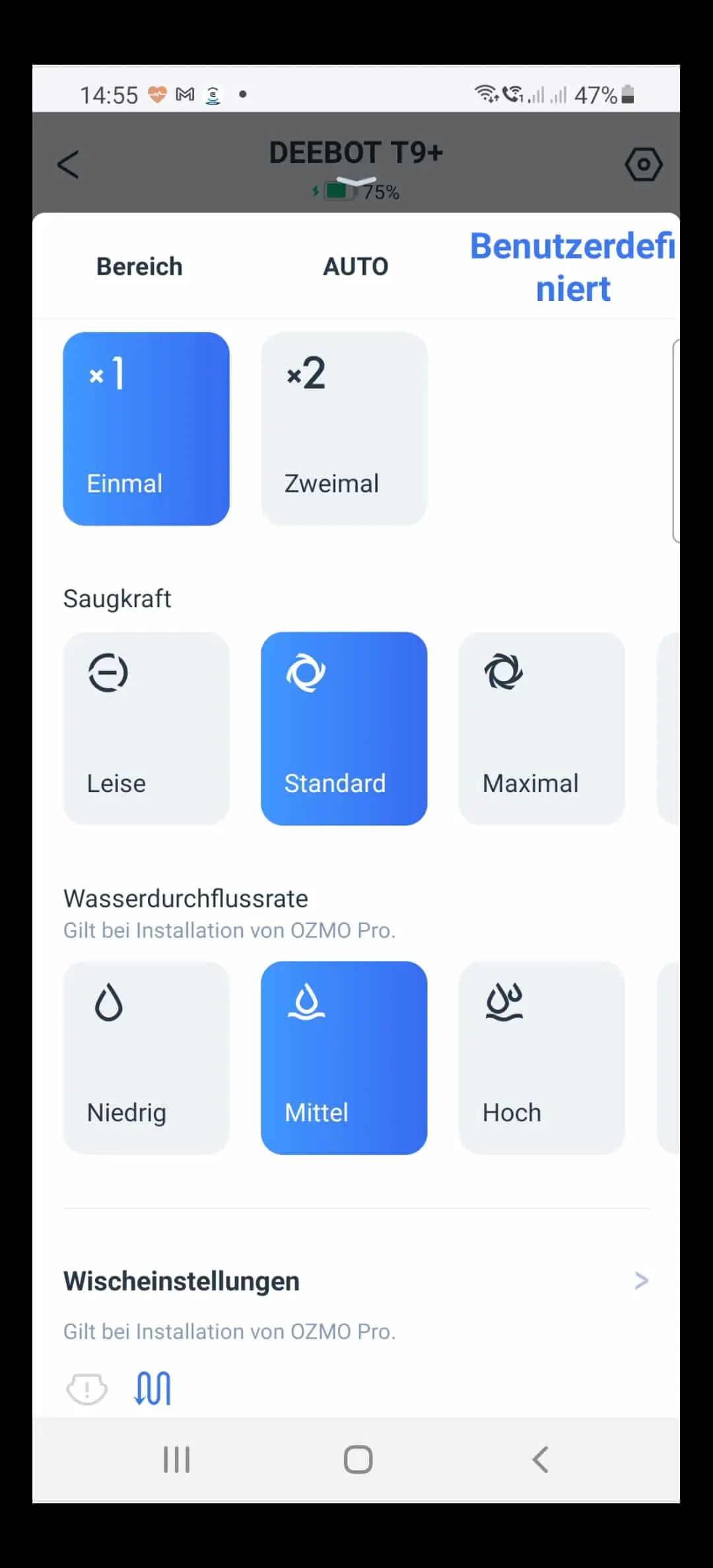Screen dimensions: 713x1568
Task: Set water flow rate to Niedrig
Action: tap(146, 1058)
